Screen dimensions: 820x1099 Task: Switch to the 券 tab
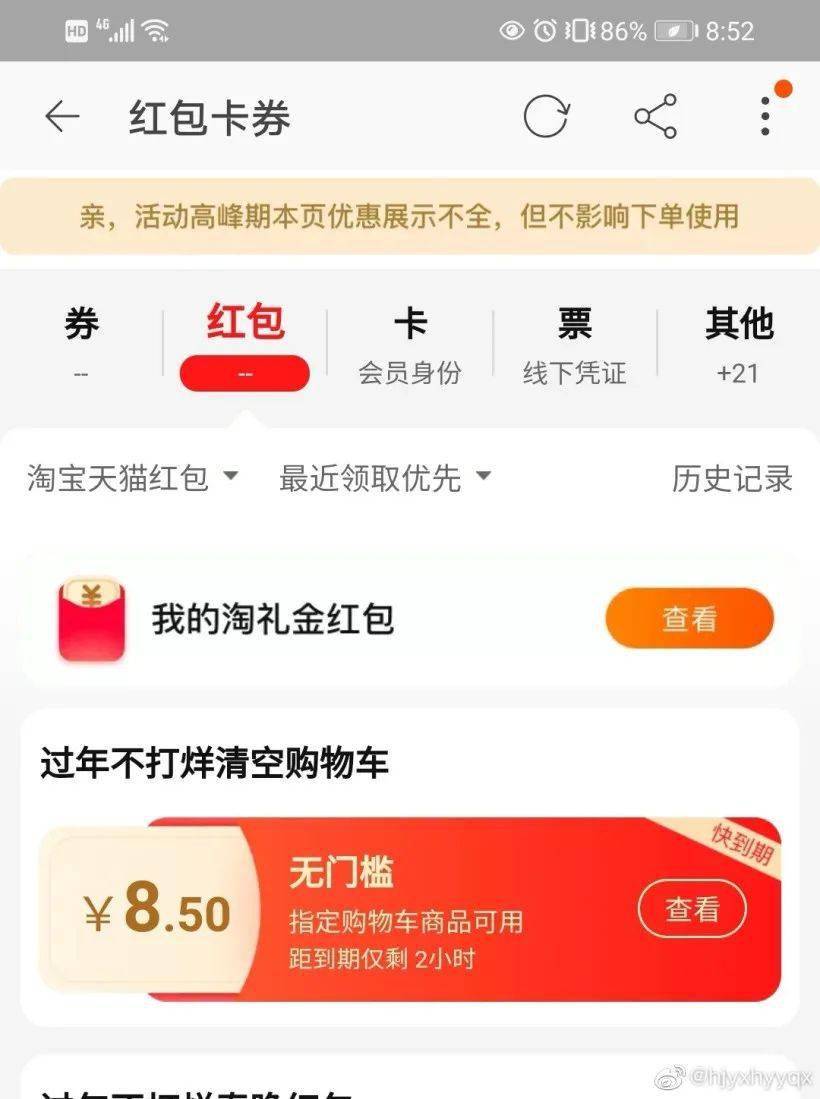click(81, 343)
